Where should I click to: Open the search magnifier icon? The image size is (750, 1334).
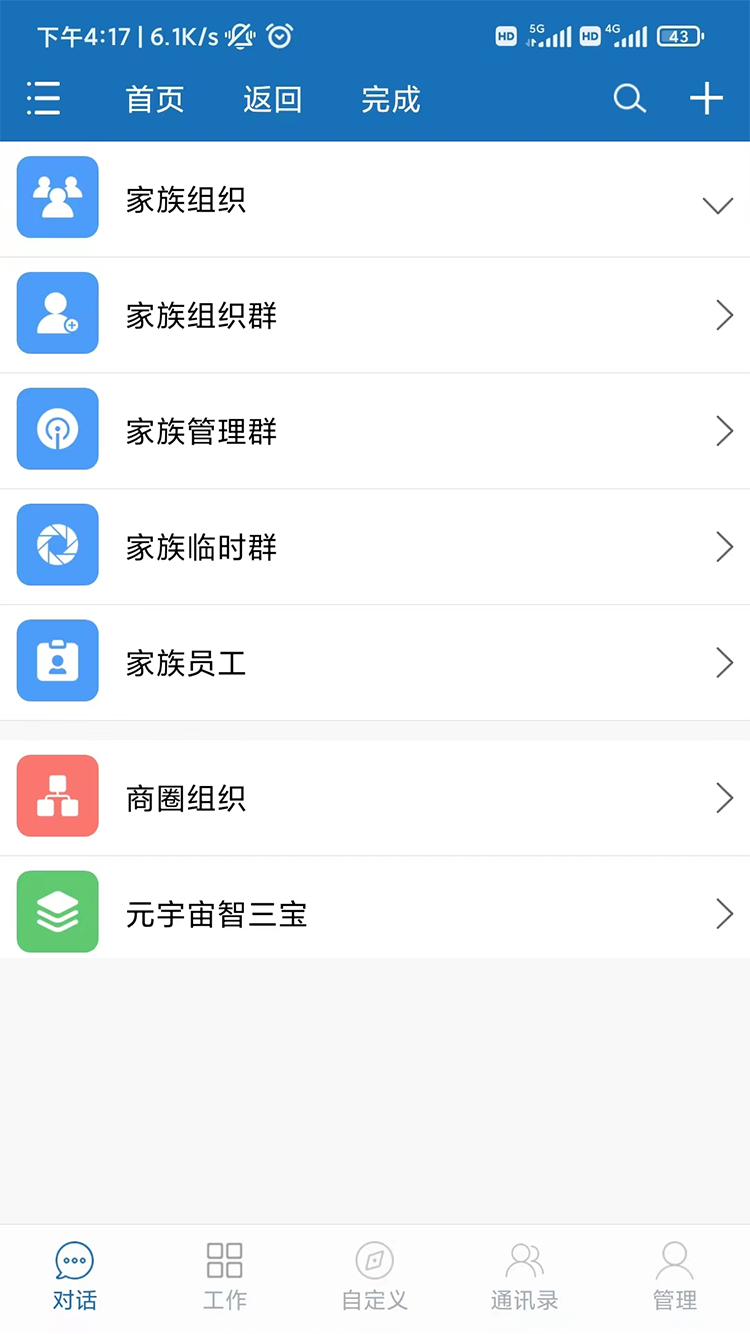tap(629, 98)
